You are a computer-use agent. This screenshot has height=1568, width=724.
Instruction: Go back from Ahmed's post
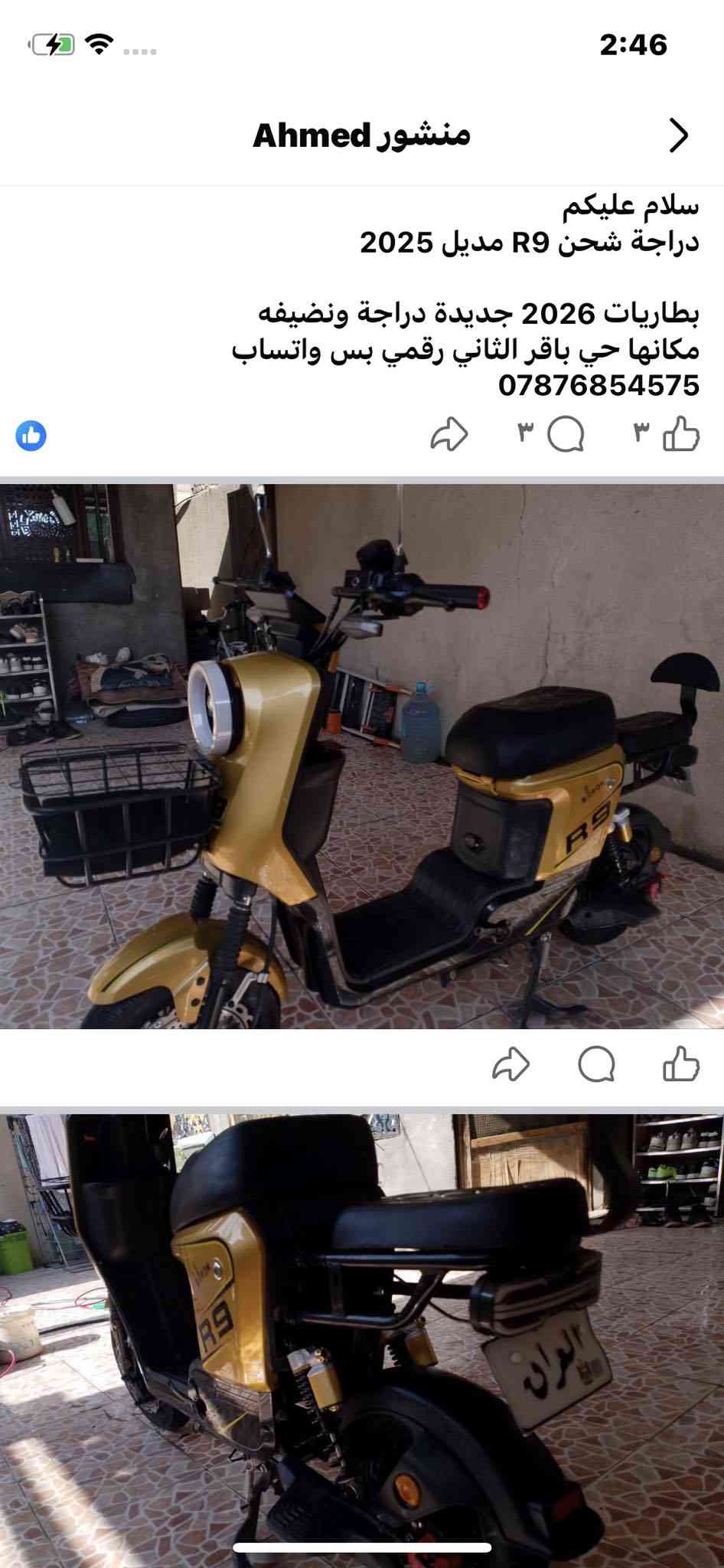point(678,136)
